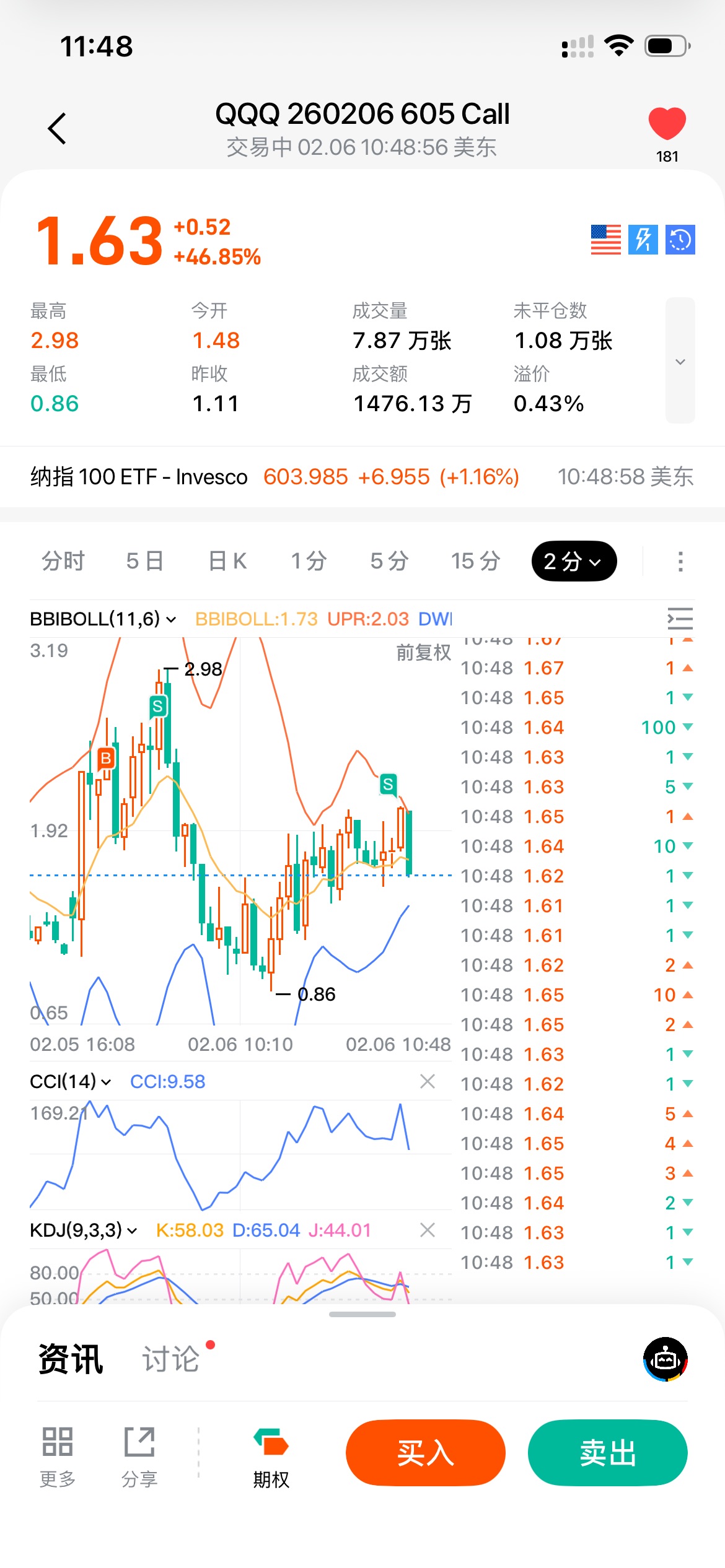Open the 2分 interval dropdown

click(573, 561)
